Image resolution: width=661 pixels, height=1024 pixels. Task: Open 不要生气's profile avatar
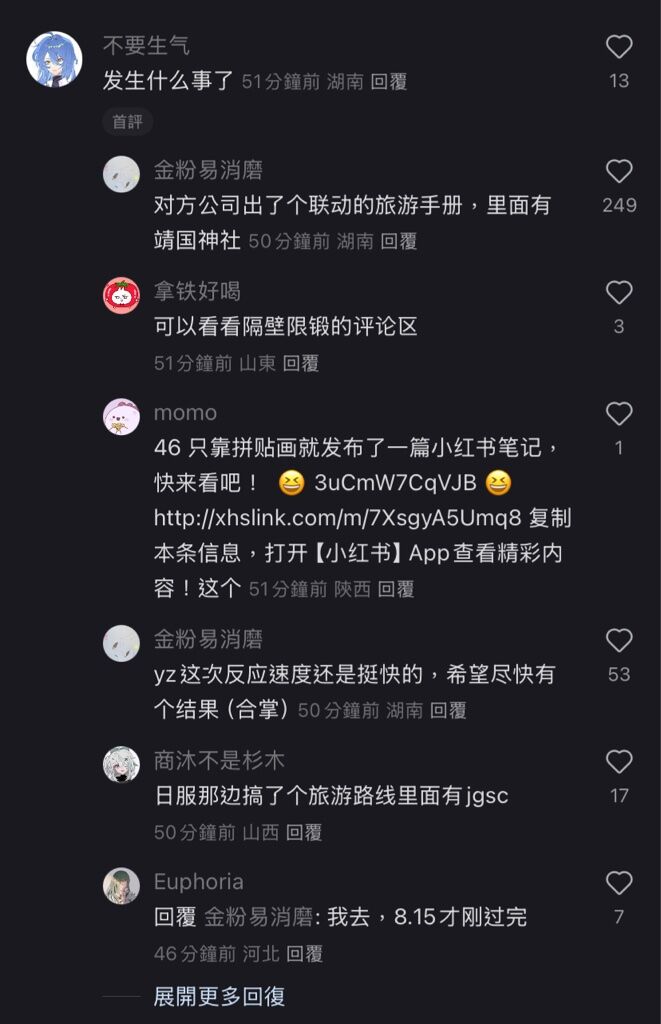(x=54, y=60)
